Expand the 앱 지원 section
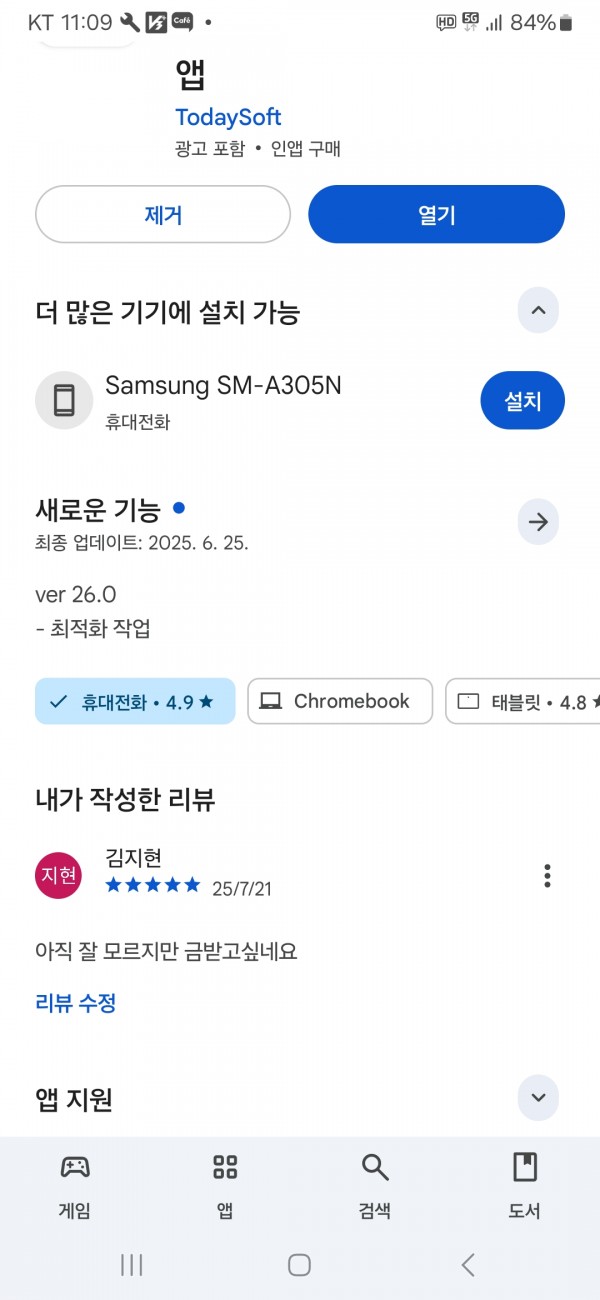Image resolution: width=600 pixels, height=1300 pixels. point(538,1097)
